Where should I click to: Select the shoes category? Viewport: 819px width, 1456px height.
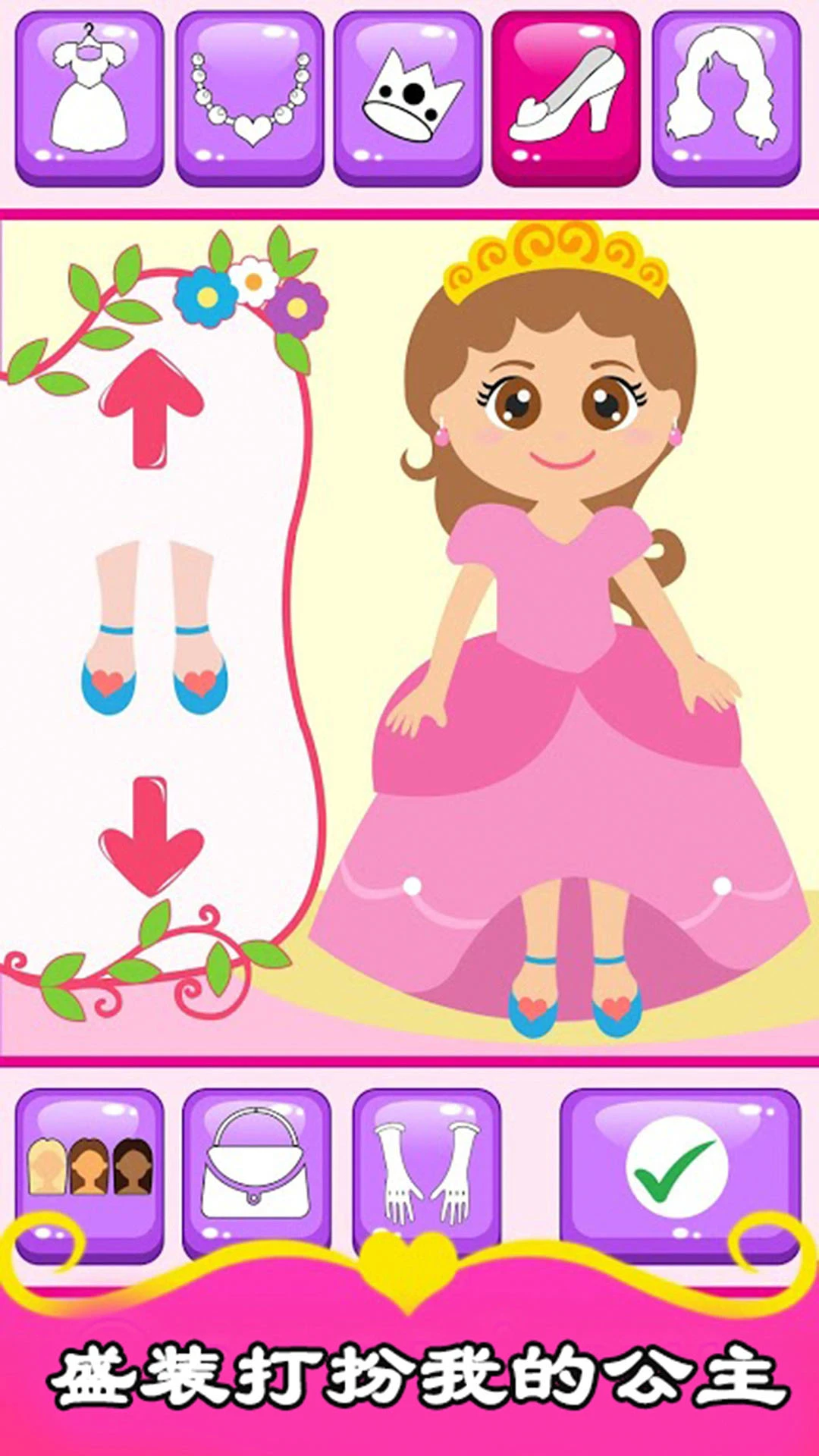click(x=566, y=97)
